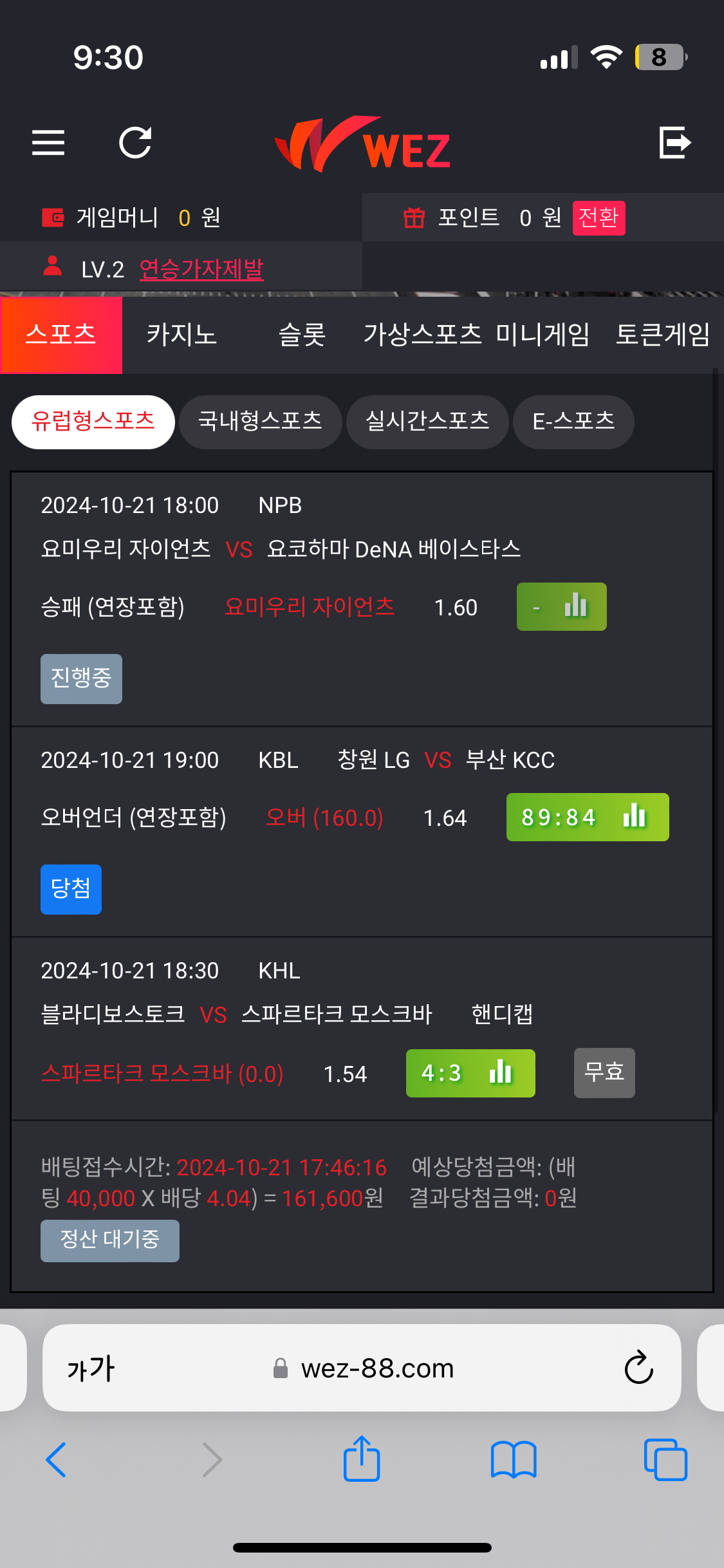Open the 가상스포츠 tab
The image size is (724, 1568).
click(422, 335)
